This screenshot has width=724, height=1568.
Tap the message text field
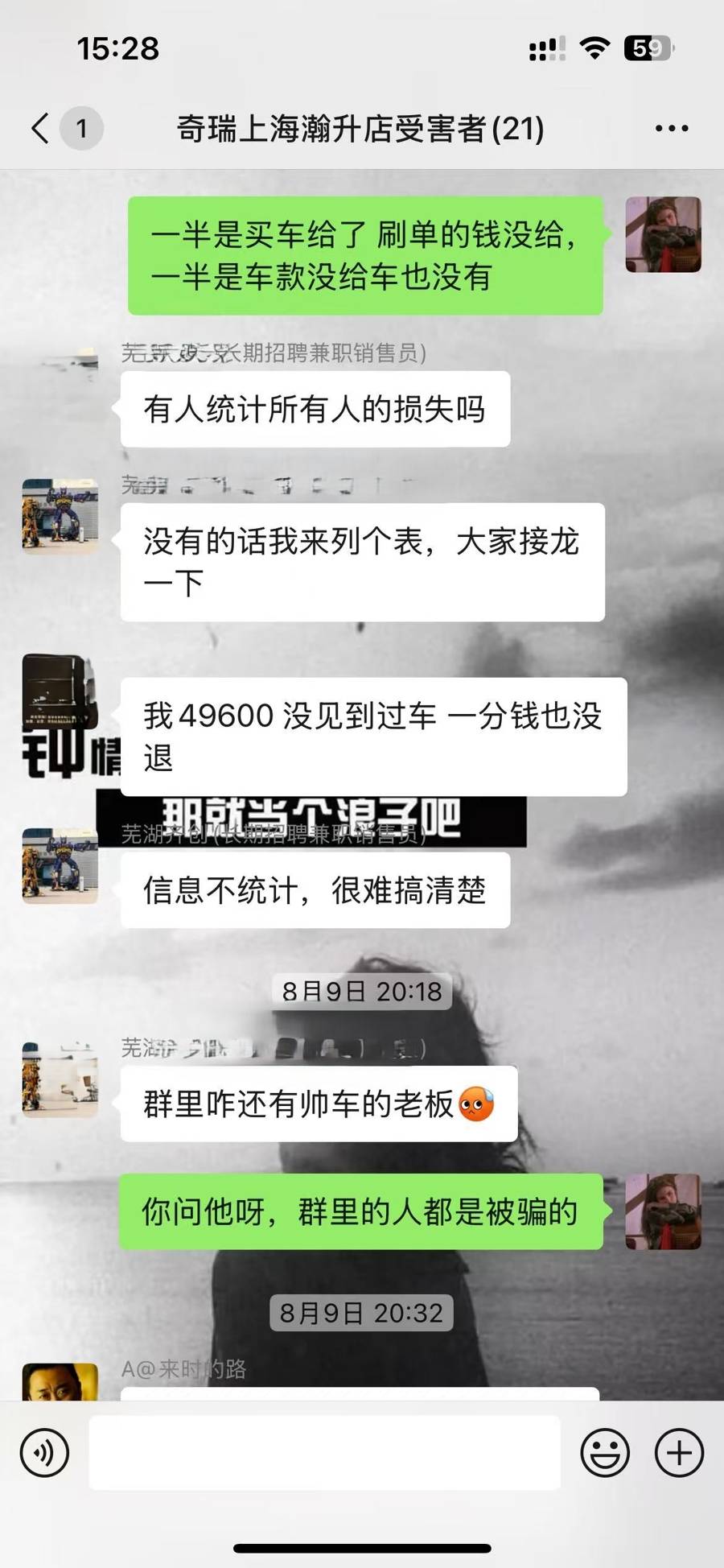tap(324, 1453)
